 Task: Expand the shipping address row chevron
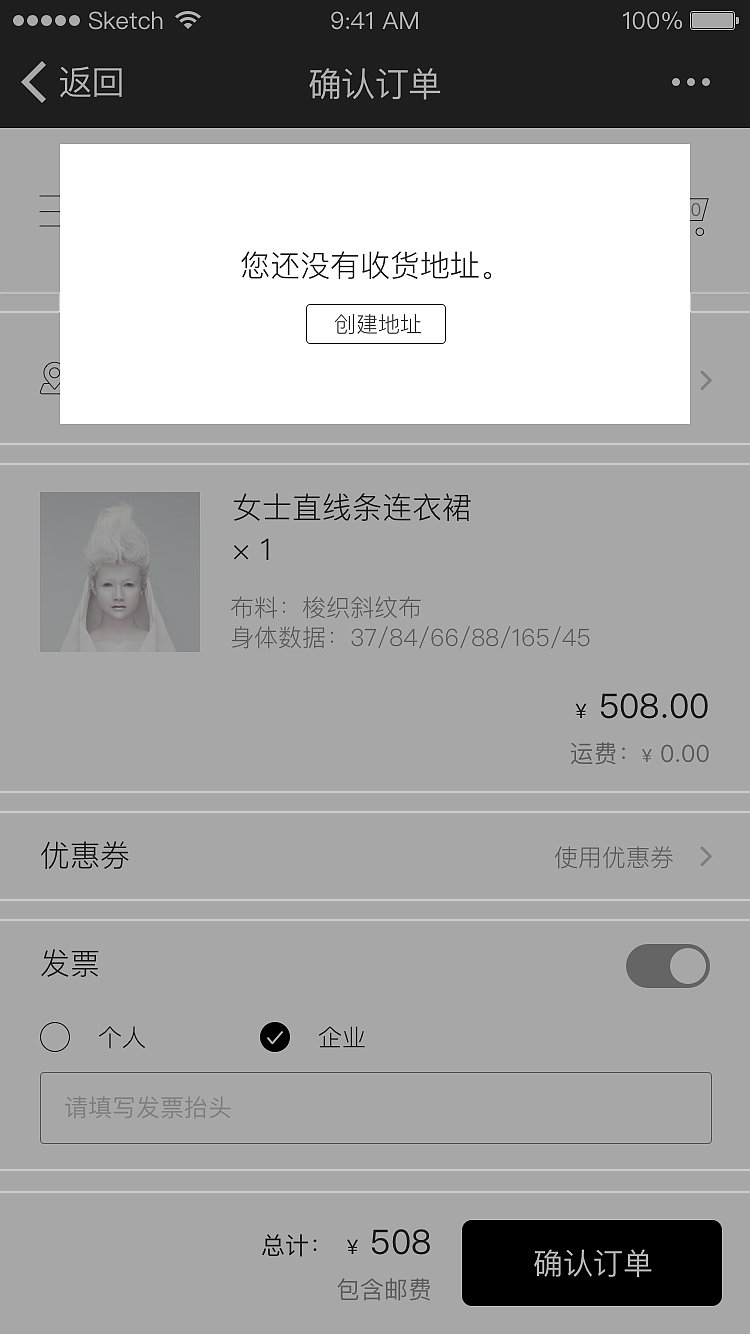point(706,380)
